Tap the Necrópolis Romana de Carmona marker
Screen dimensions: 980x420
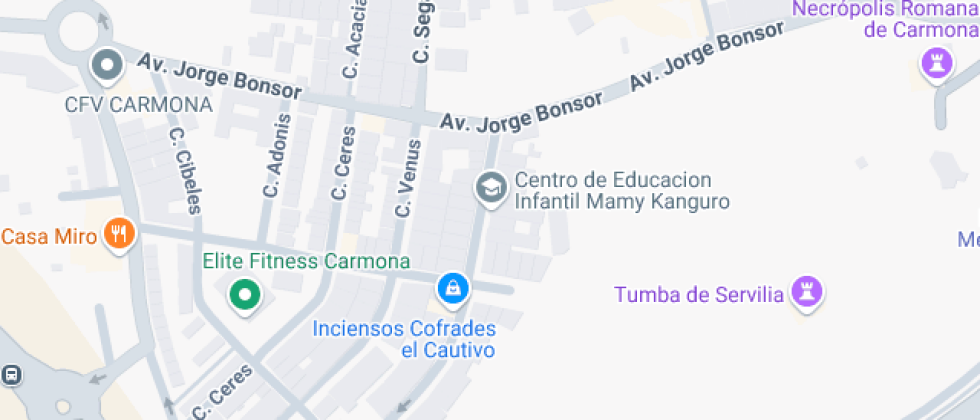point(937,64)
